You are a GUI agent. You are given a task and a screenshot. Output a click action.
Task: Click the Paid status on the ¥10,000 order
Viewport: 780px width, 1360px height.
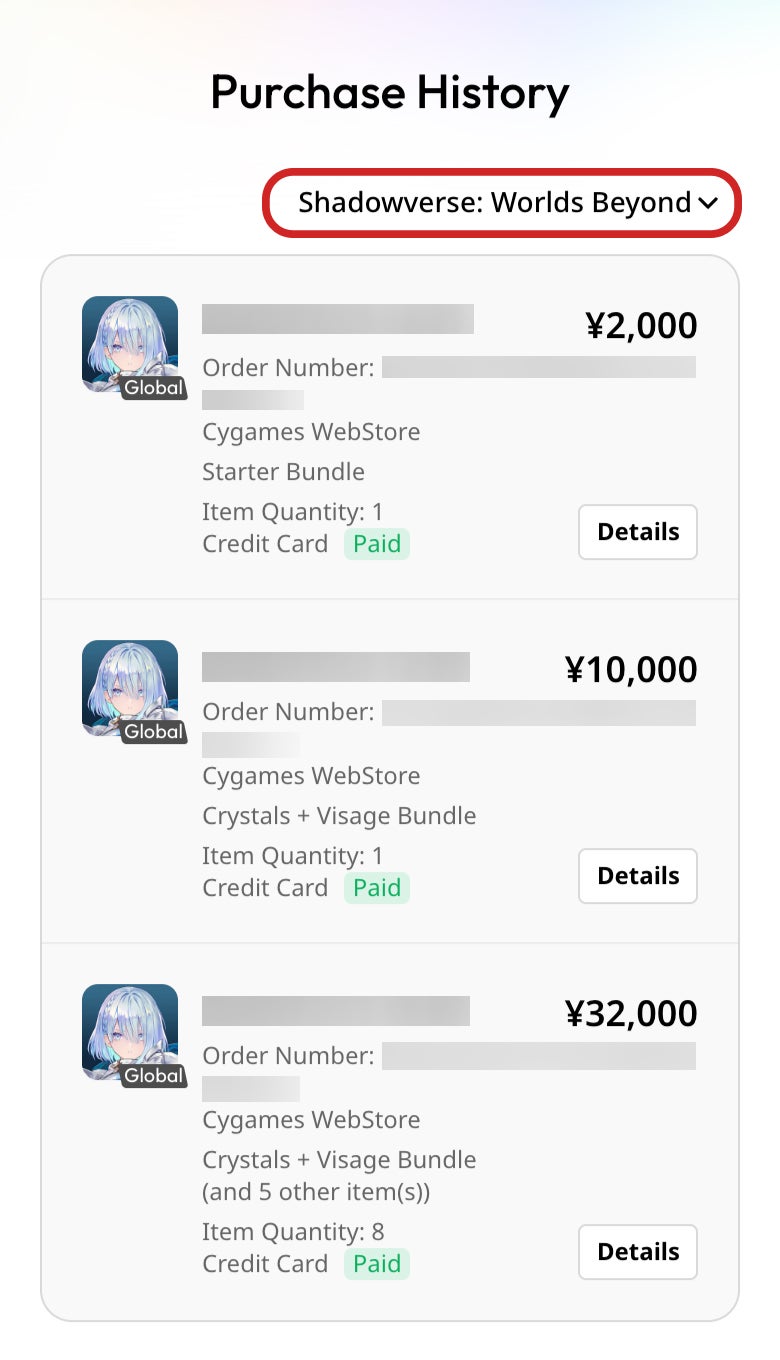[x=377, y=888]
